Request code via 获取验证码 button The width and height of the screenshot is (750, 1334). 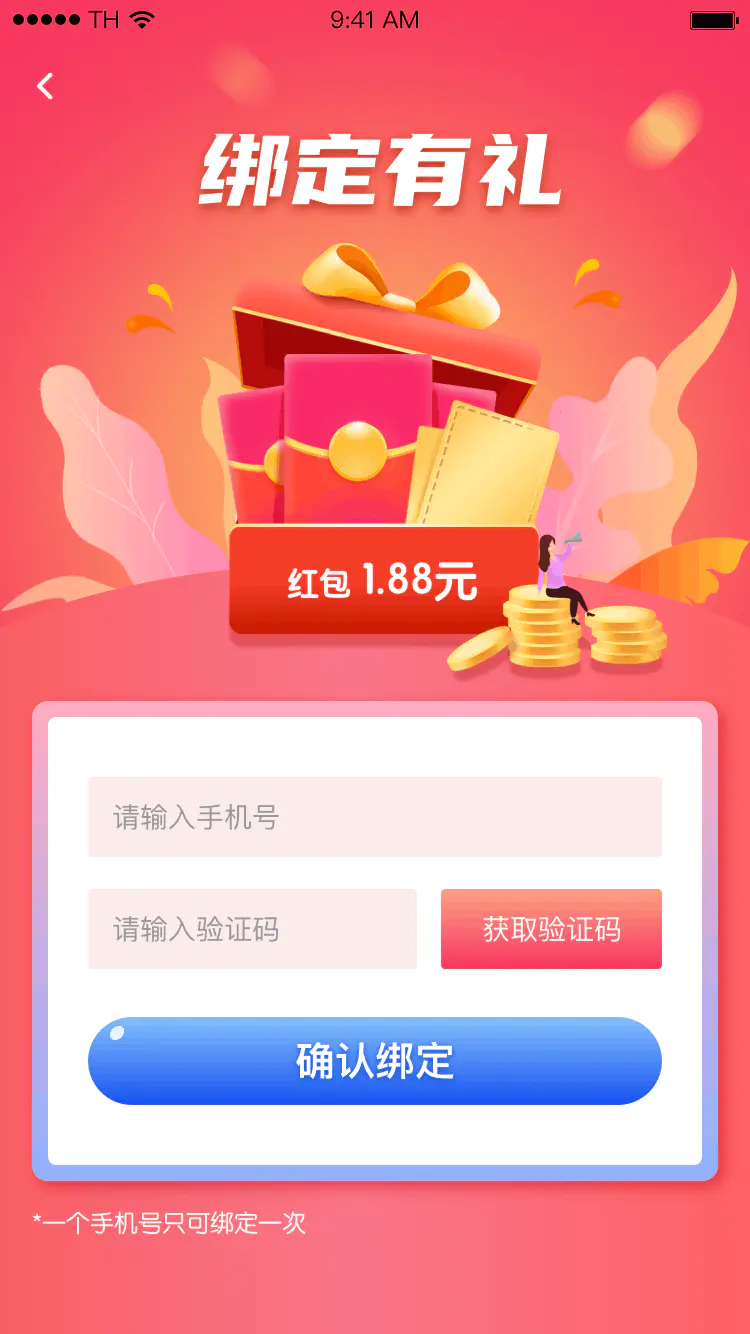551,929
